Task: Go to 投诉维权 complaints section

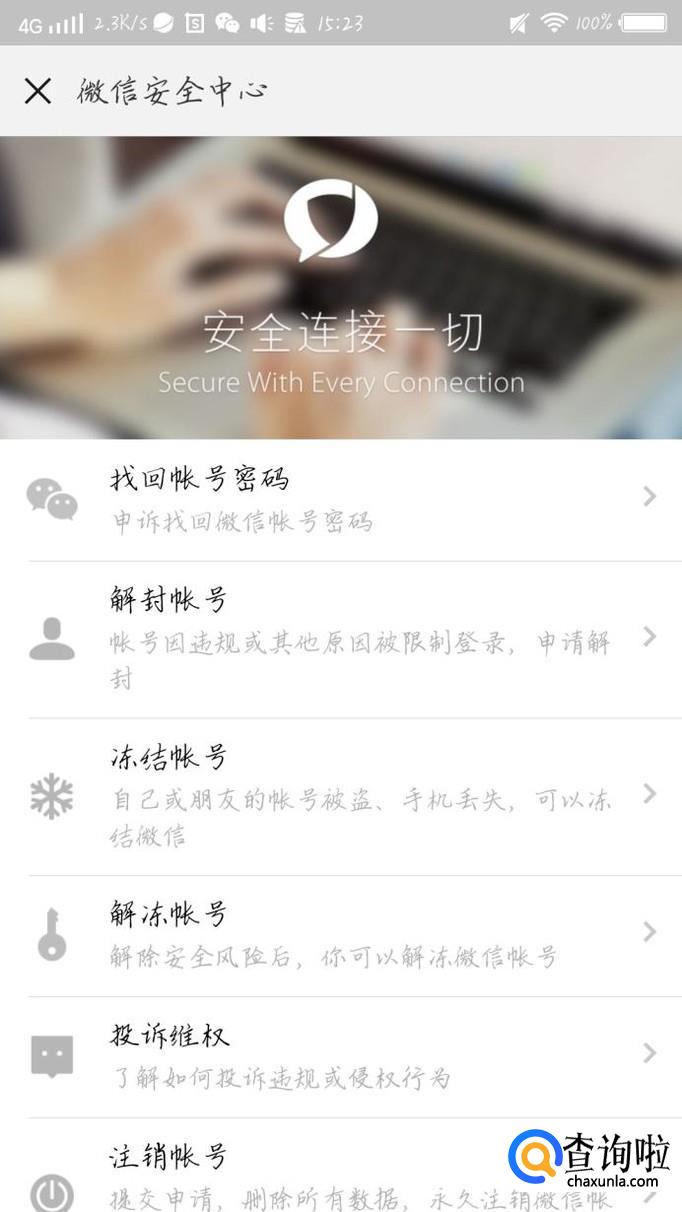Action: pyautogui.click(x=341, y=1057)
